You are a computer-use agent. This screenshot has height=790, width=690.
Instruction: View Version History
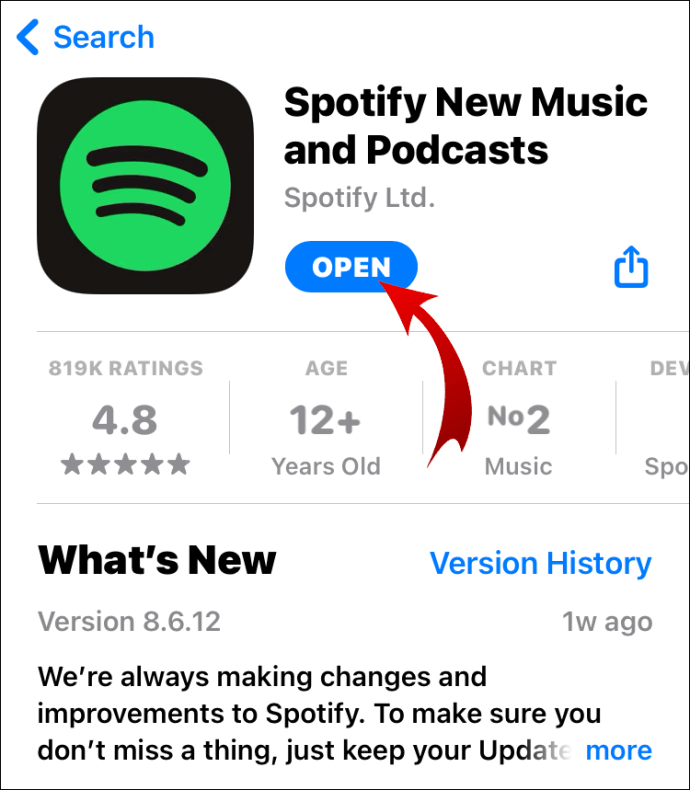click(x=540, y=563)
